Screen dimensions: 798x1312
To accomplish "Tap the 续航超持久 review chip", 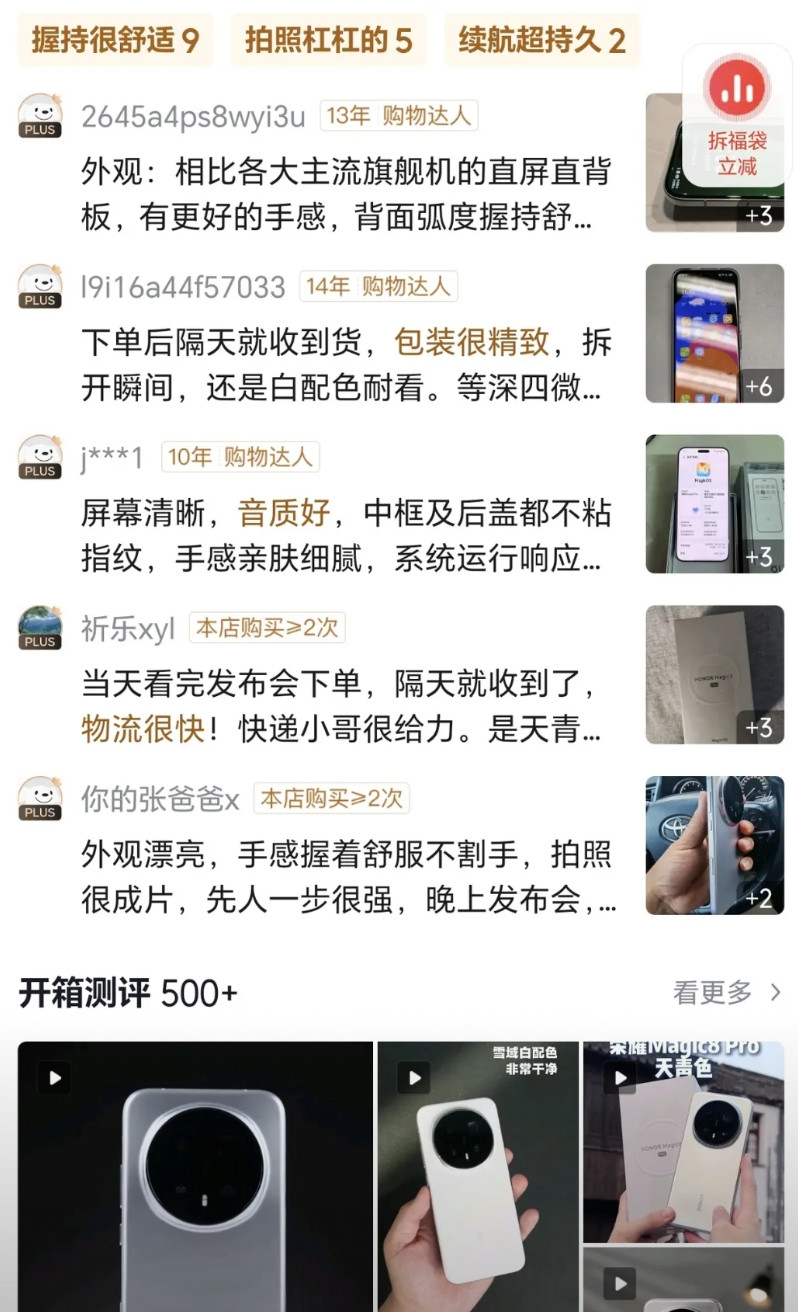I will (x=541, y=41).
